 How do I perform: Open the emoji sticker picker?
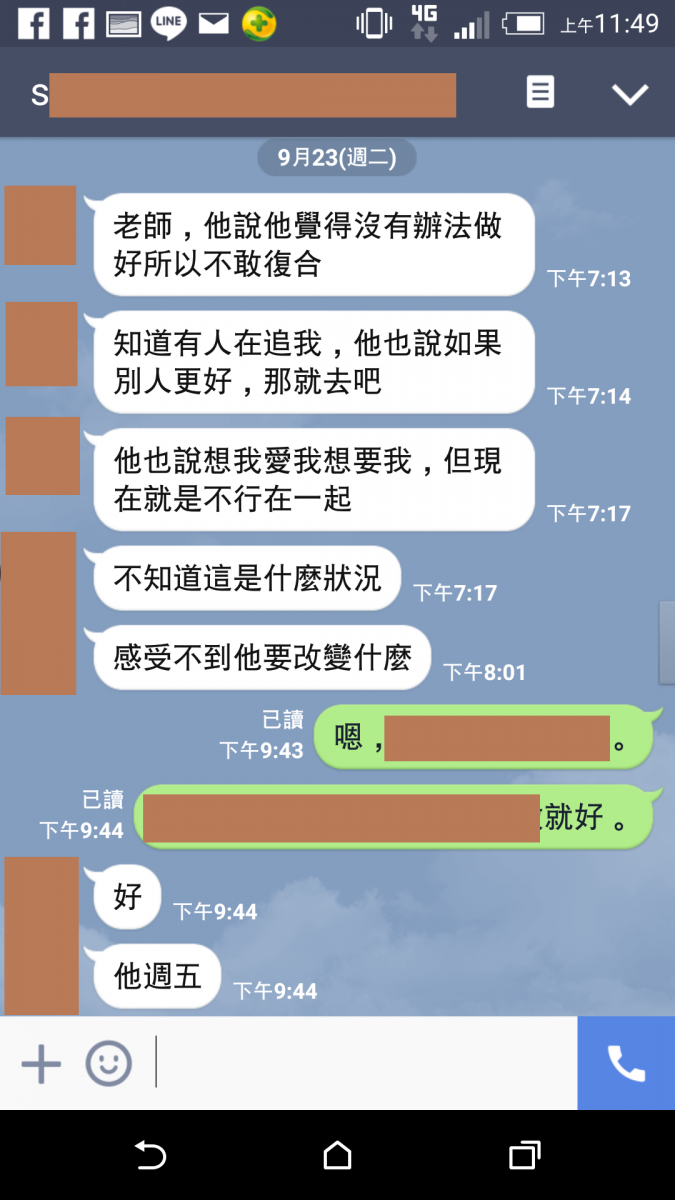pyautogui.click(x=108, y=1064)
